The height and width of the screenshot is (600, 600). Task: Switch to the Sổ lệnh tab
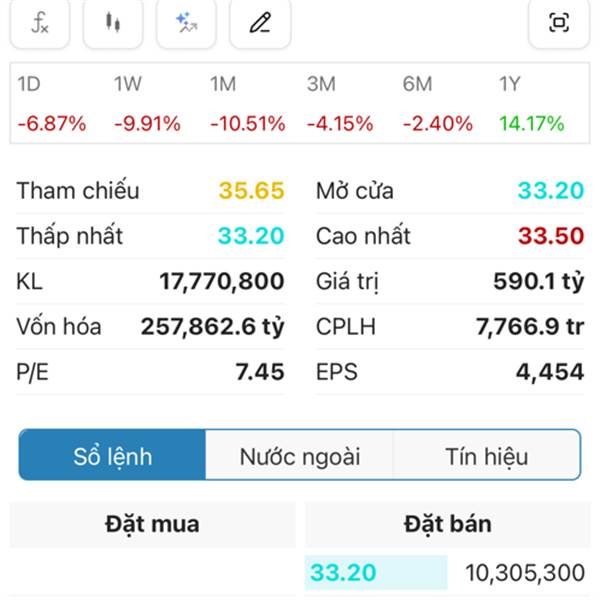point(113,456)
